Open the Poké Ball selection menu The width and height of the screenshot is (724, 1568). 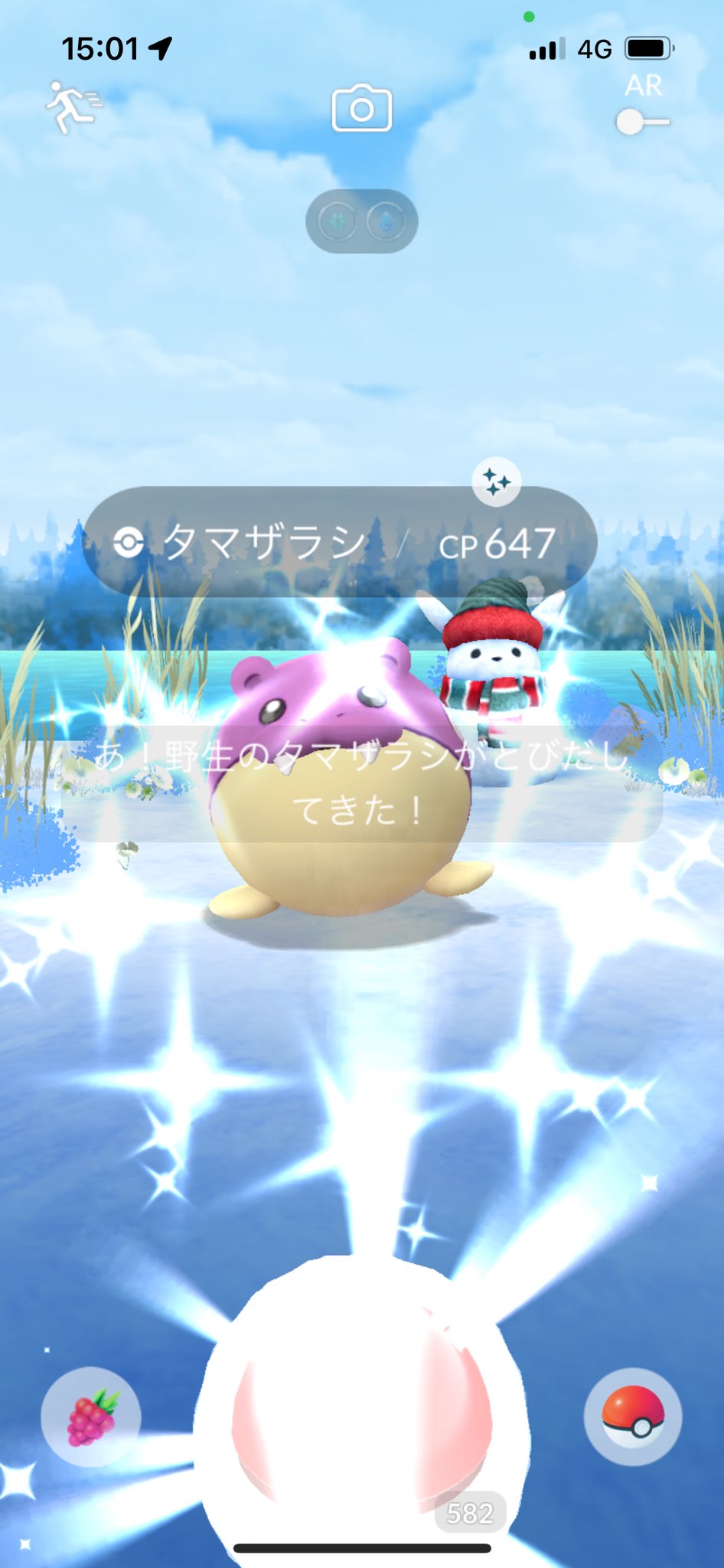click(x=632, y=1416)
